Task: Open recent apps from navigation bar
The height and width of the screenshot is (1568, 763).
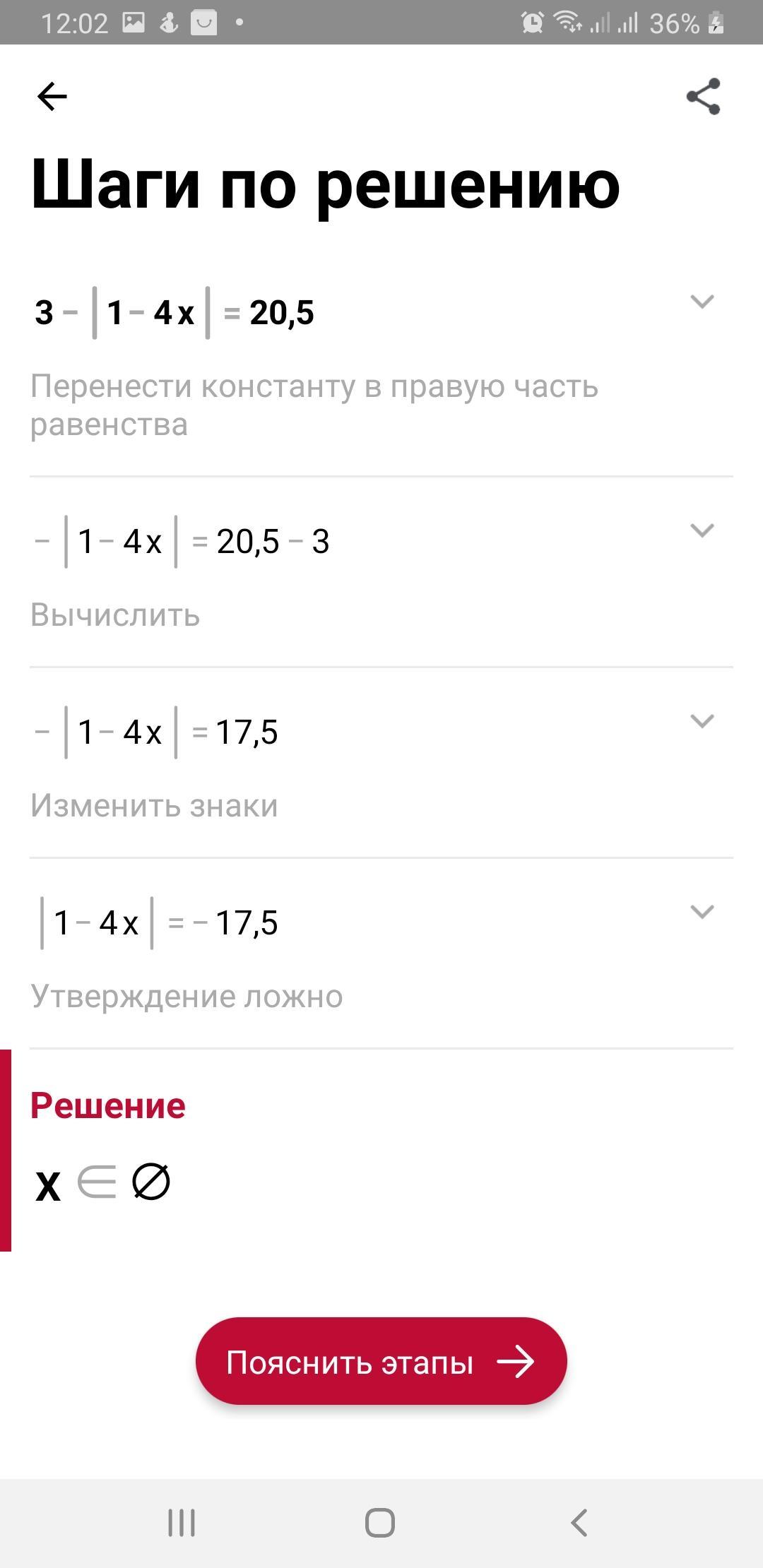Action: pyautogui.click(x=182, y=1522)
